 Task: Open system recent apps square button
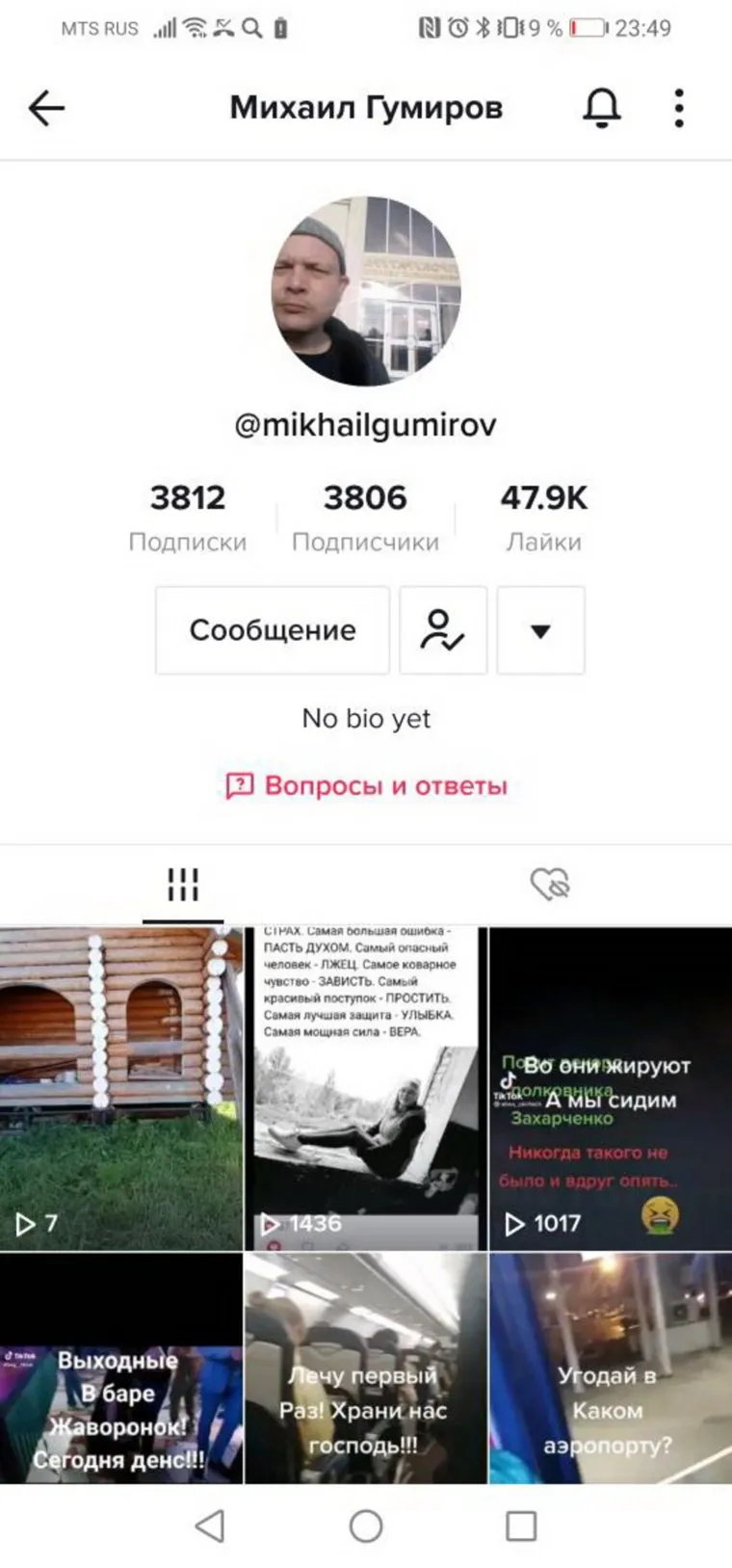pyautogui.click(x=521, y=1526)
